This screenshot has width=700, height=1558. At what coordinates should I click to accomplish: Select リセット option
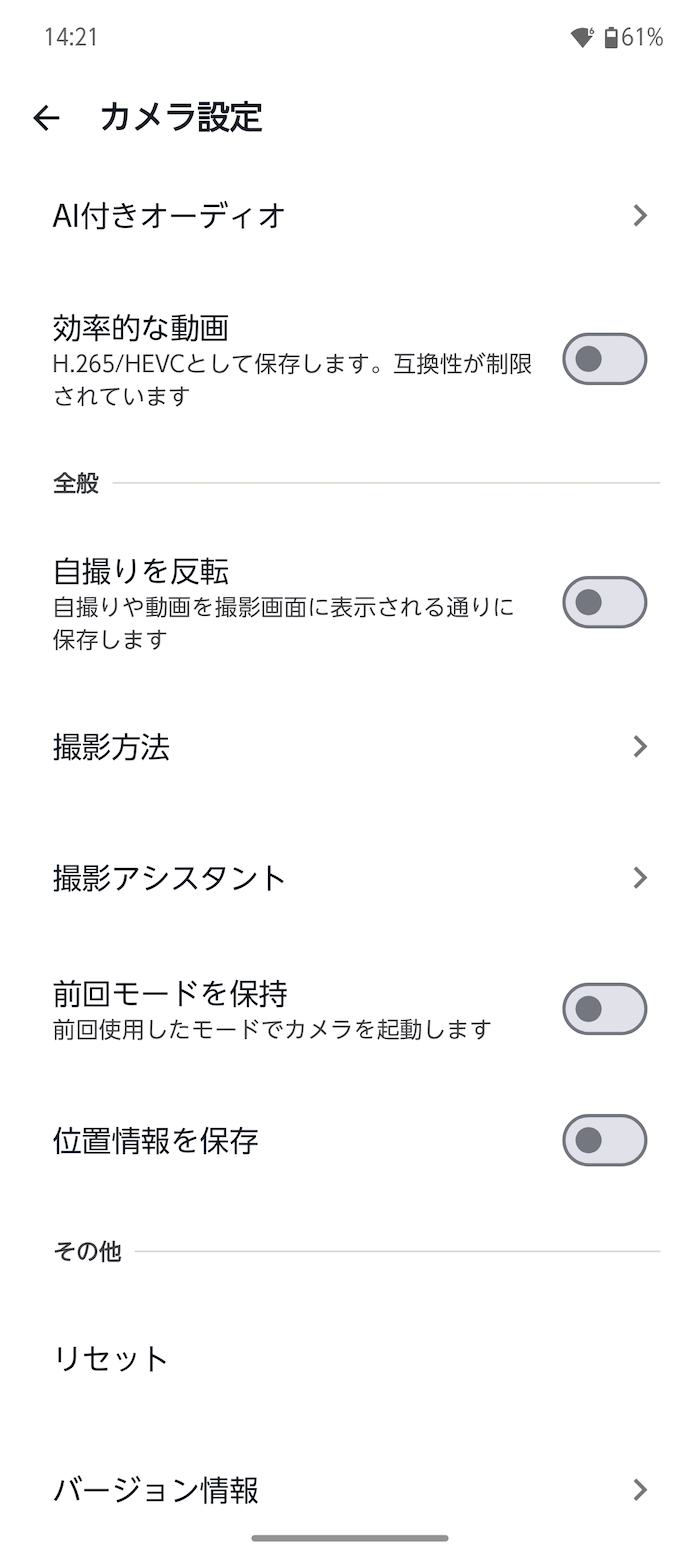350,1358
